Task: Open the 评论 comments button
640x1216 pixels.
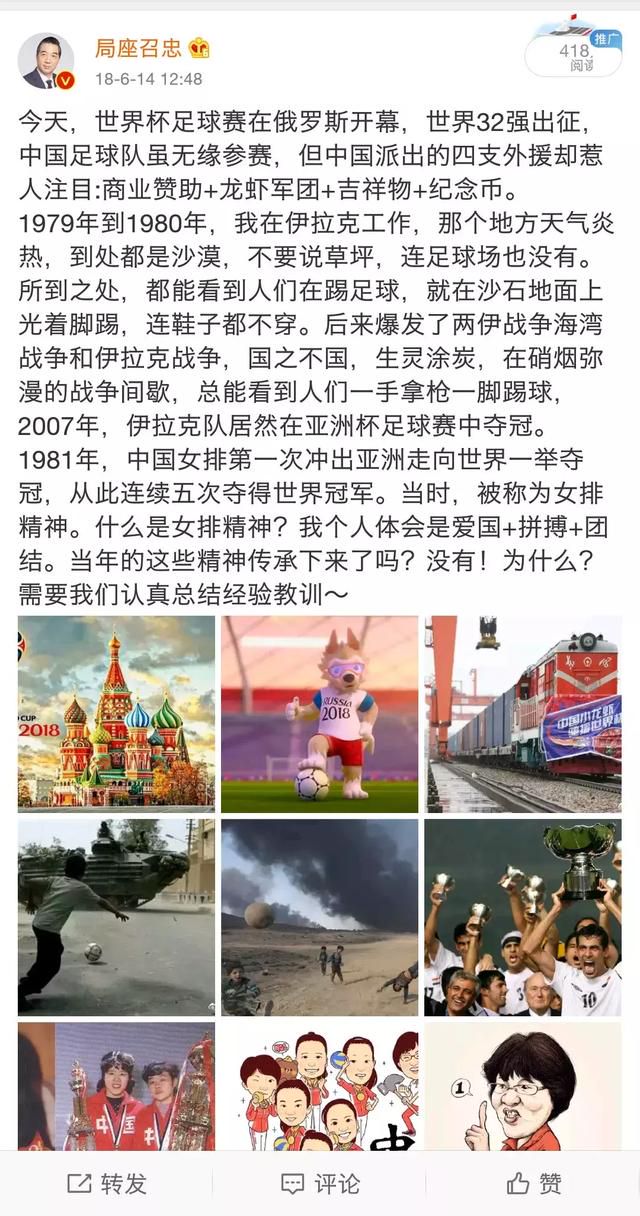Action: (x=320, y=1184)
